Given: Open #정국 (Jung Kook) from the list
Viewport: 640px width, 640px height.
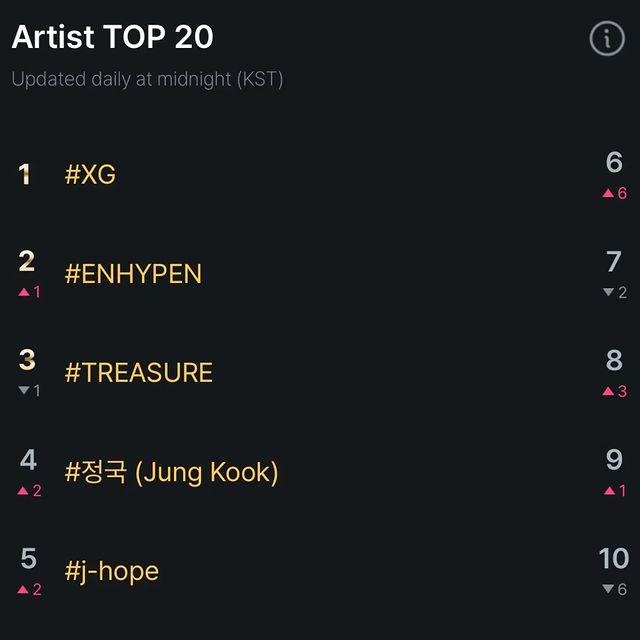Looking at the screenshot, I should (171, 472).
